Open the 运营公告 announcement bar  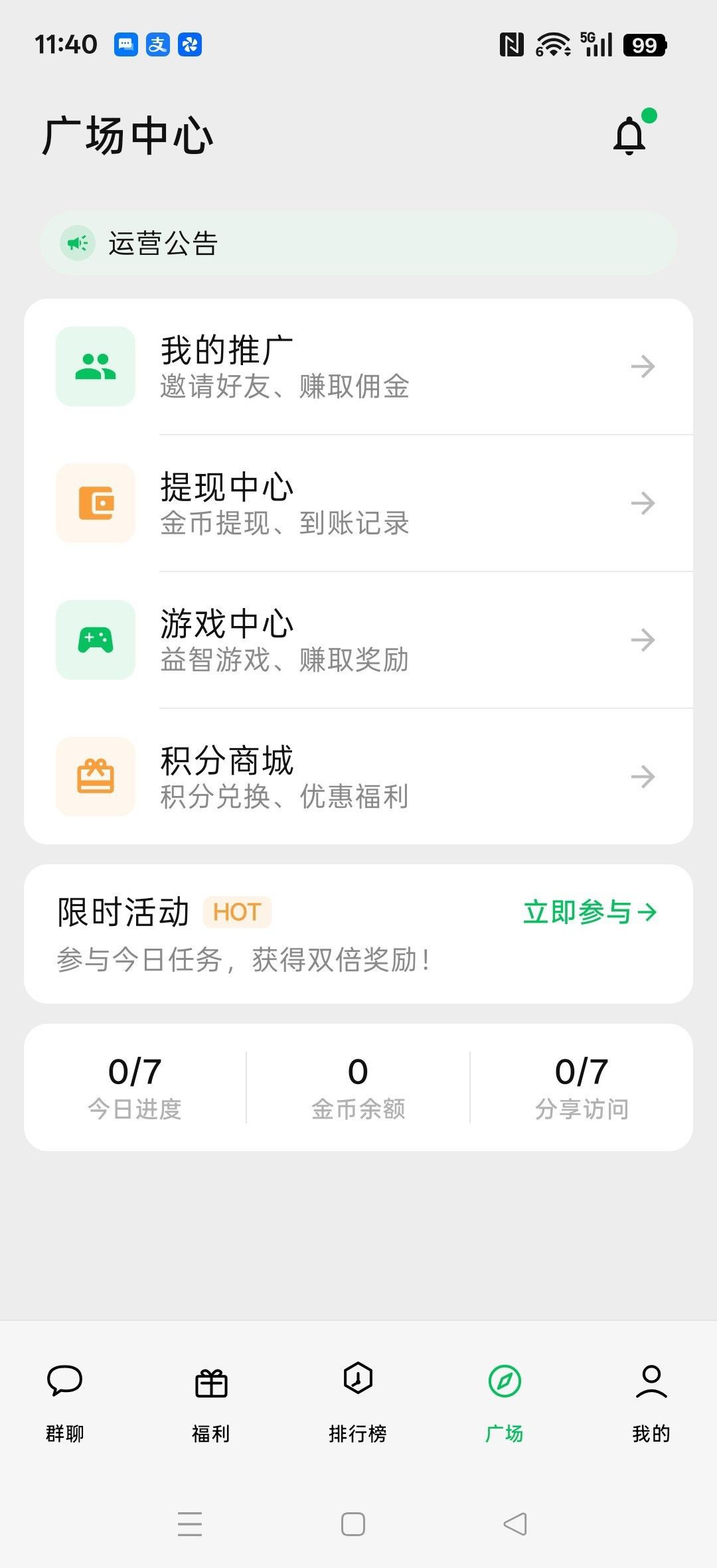358,244
